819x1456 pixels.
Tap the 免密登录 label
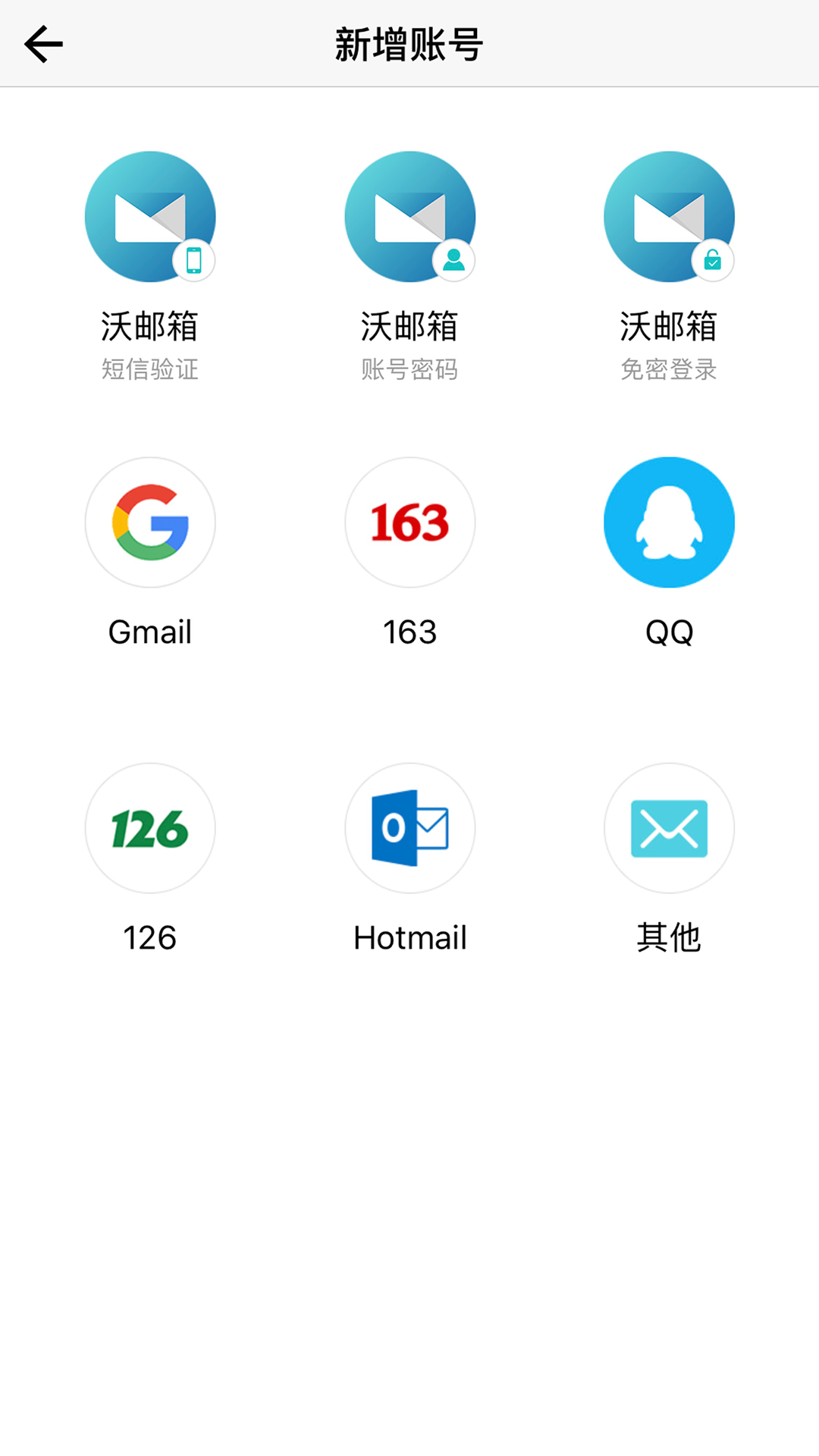(670, 370)
